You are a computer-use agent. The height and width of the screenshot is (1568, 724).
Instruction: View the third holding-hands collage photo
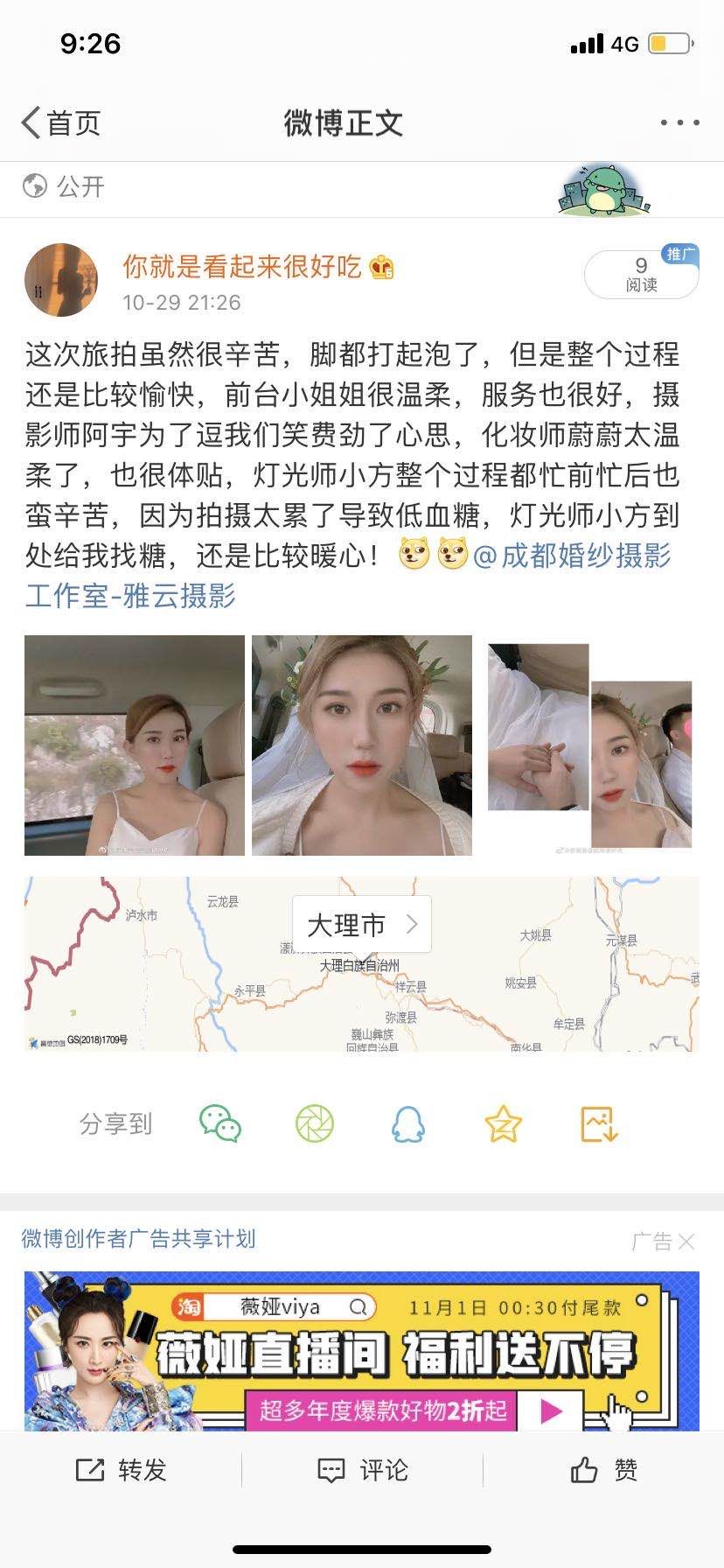[589, 745]
